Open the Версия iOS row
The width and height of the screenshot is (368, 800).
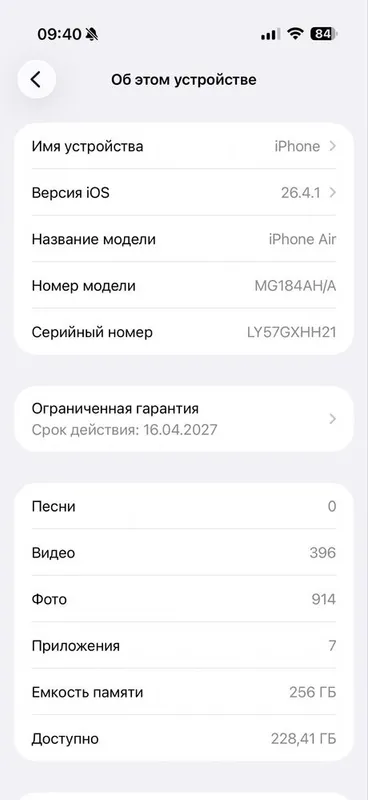tap(184, 193)
